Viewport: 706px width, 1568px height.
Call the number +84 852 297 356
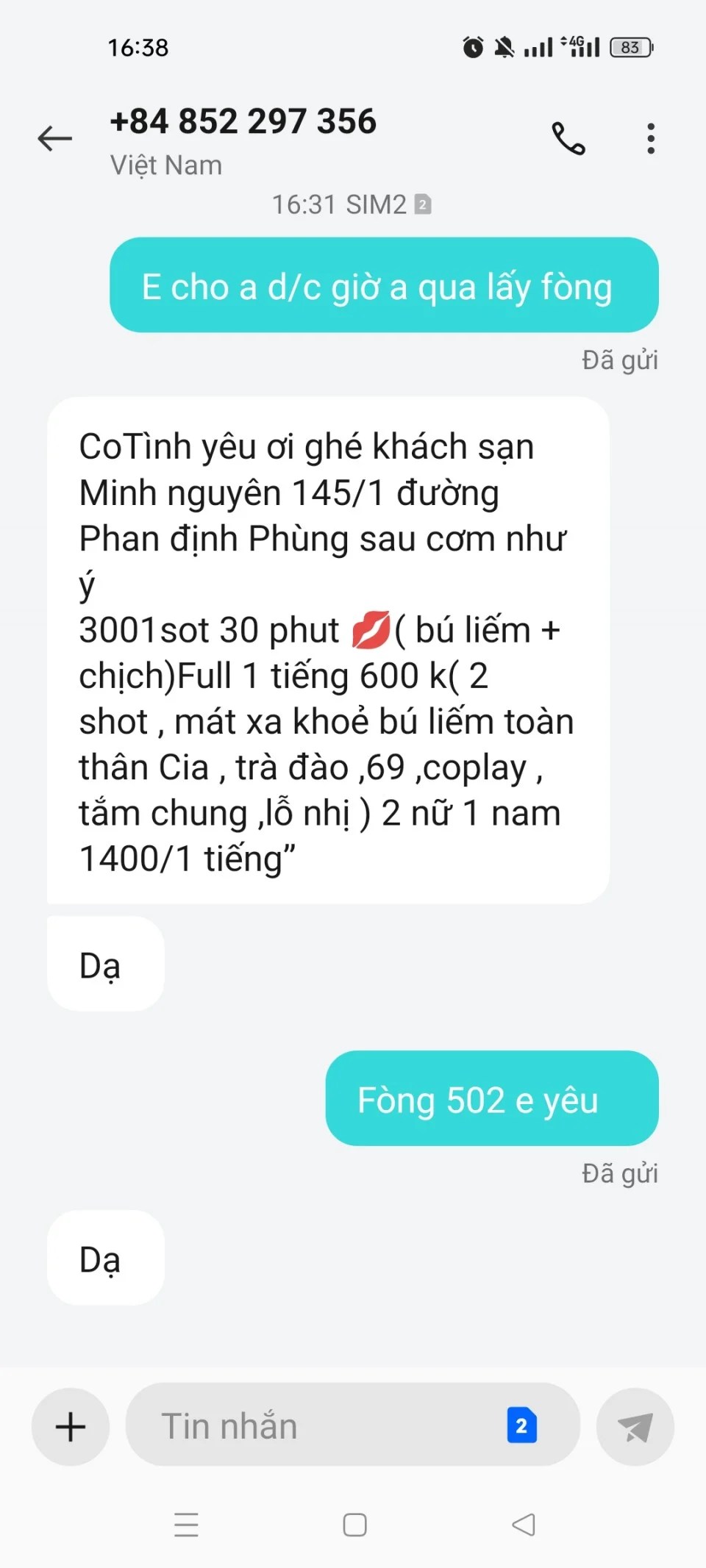pos(568,138)
